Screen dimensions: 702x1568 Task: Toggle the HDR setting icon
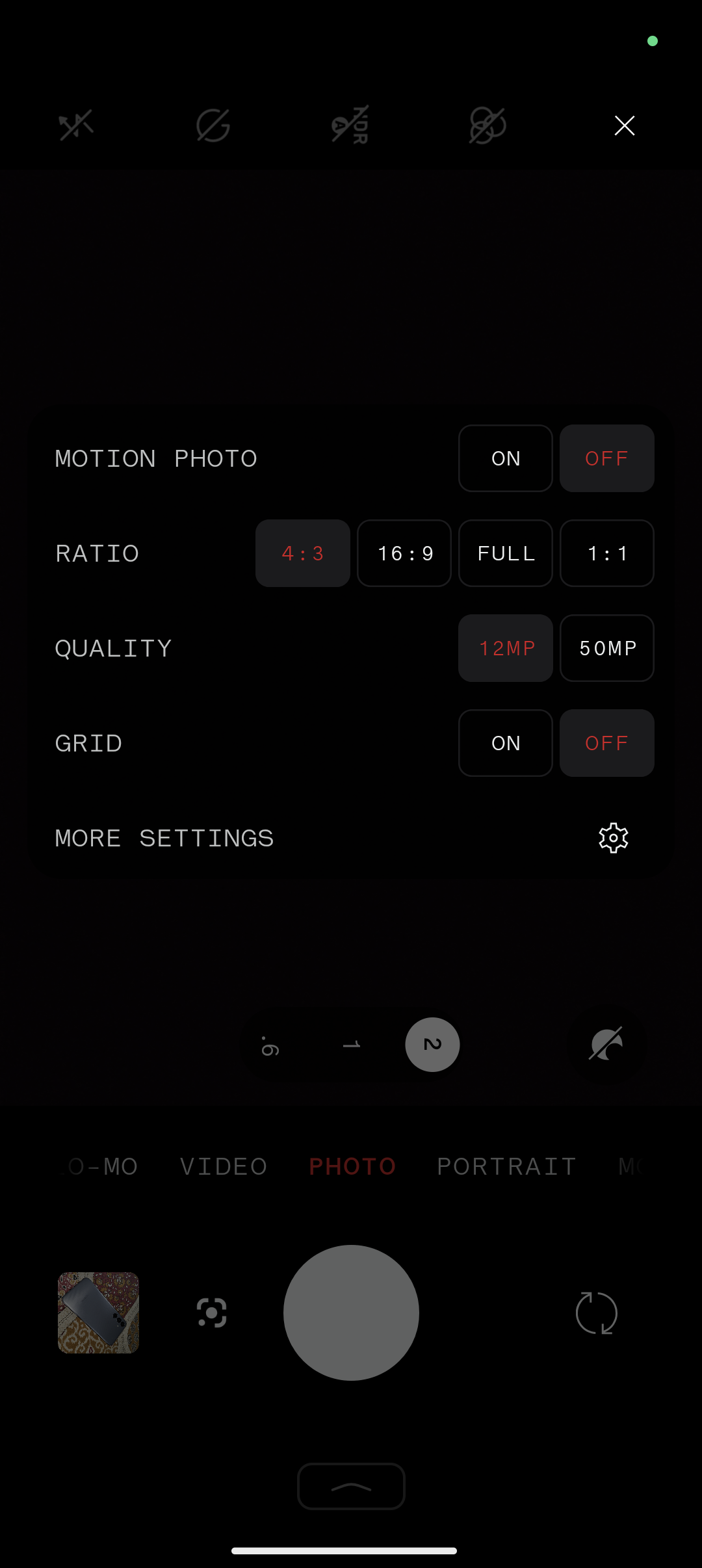click(350, 125)
